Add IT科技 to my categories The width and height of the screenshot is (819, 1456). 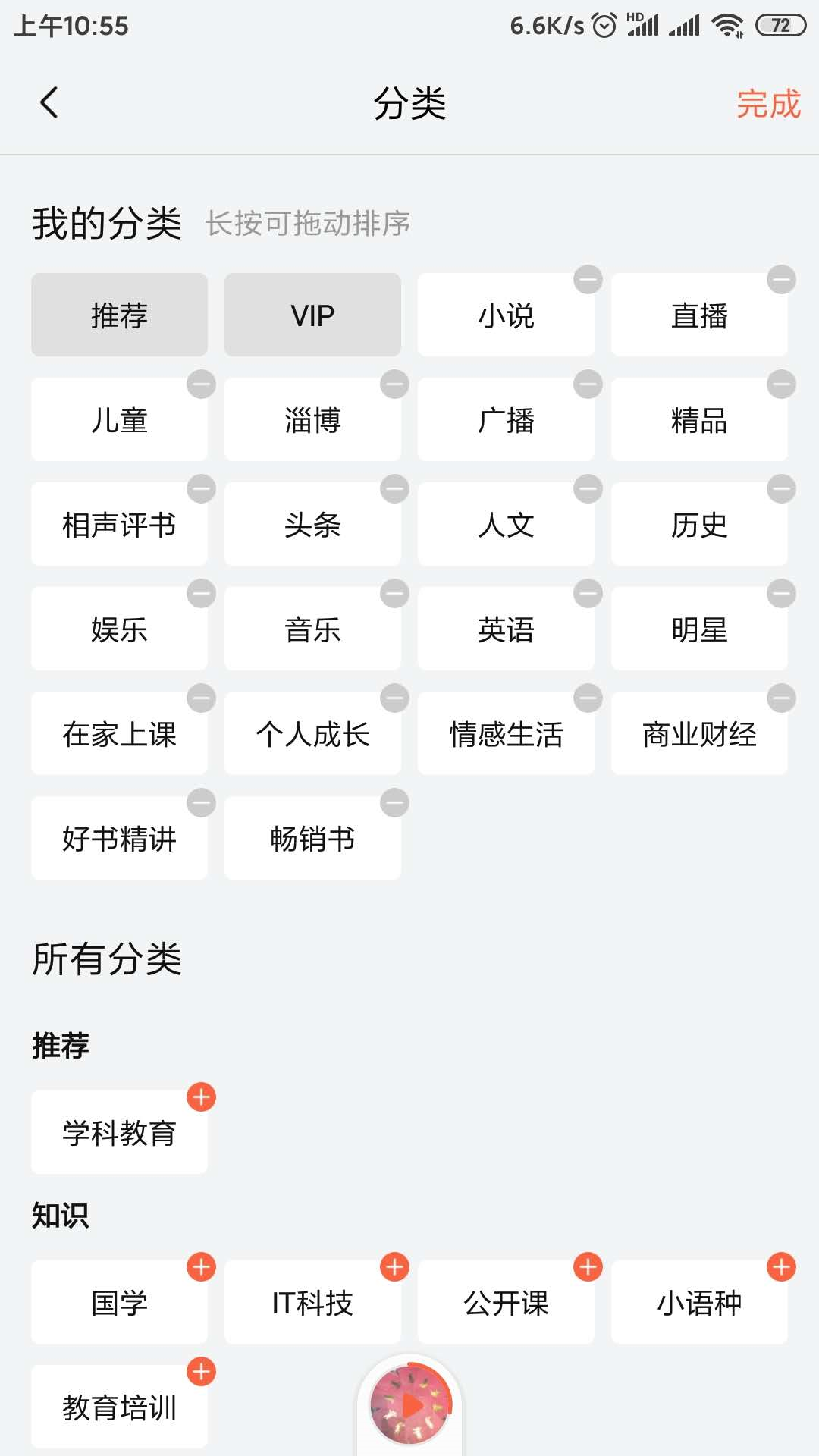[394, 1267]
